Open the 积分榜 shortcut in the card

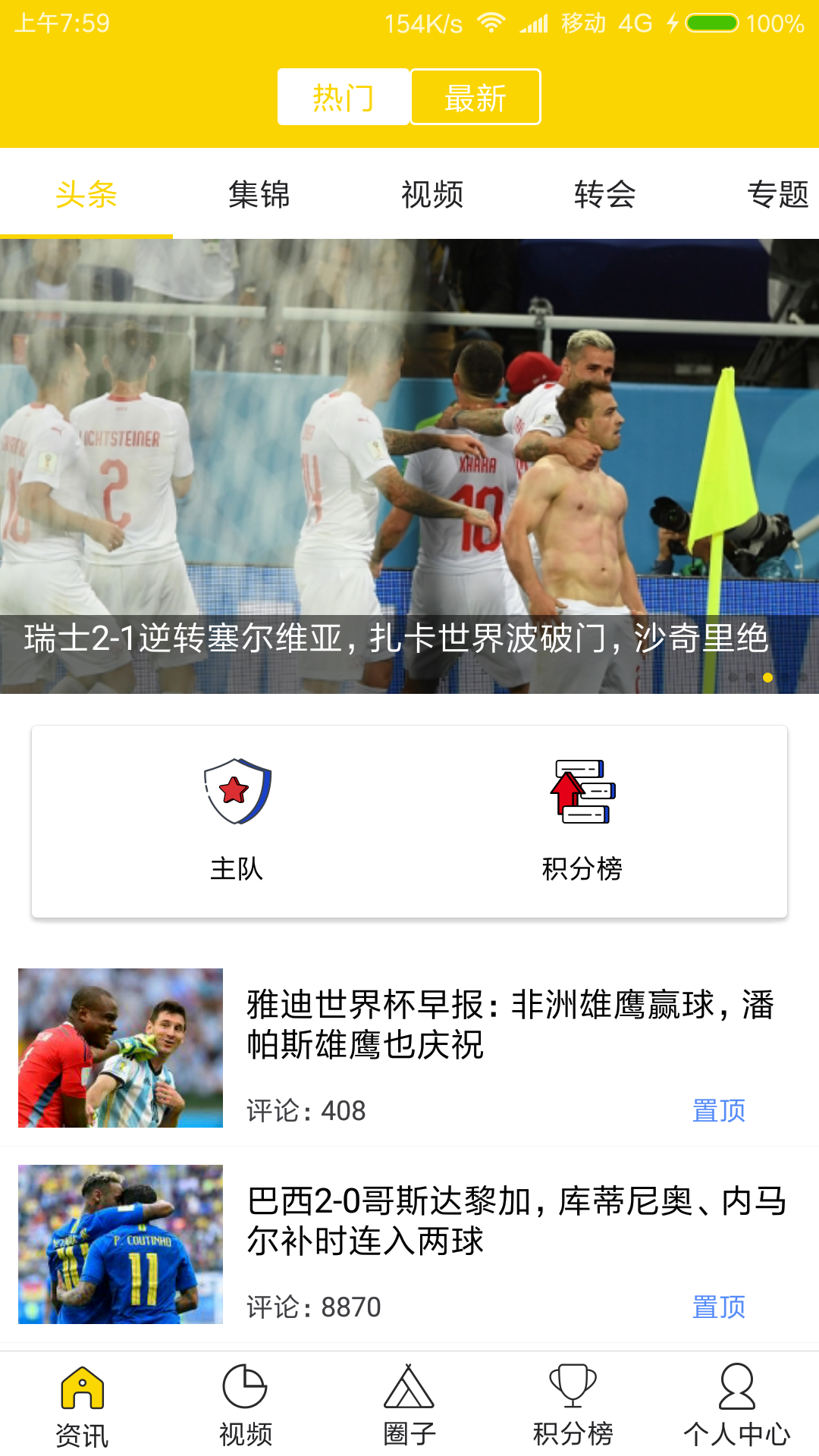click(582, 821)
